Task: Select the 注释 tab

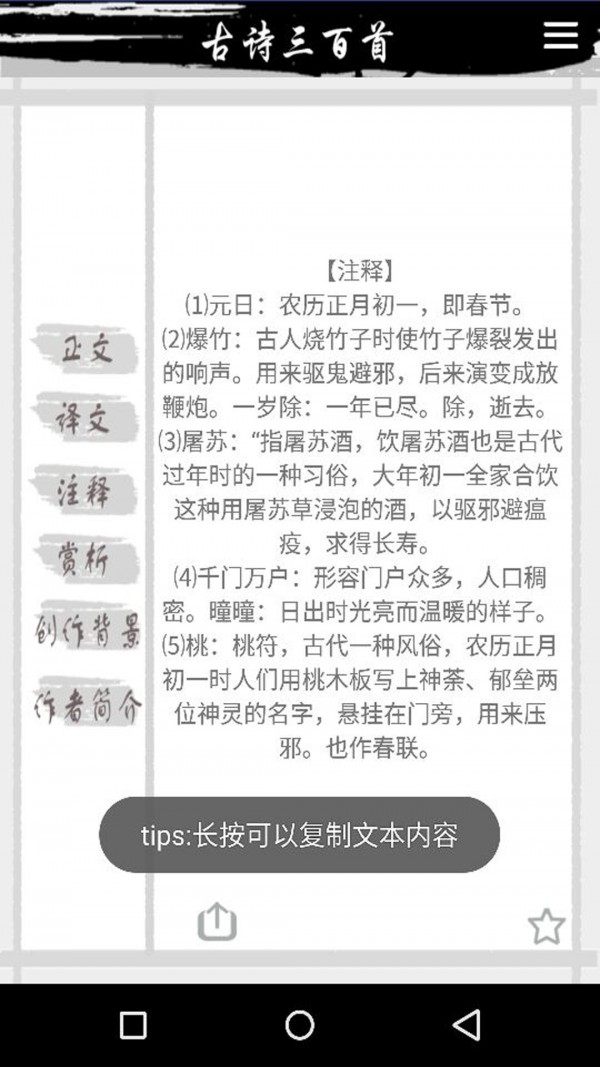Action: (86, 491)
